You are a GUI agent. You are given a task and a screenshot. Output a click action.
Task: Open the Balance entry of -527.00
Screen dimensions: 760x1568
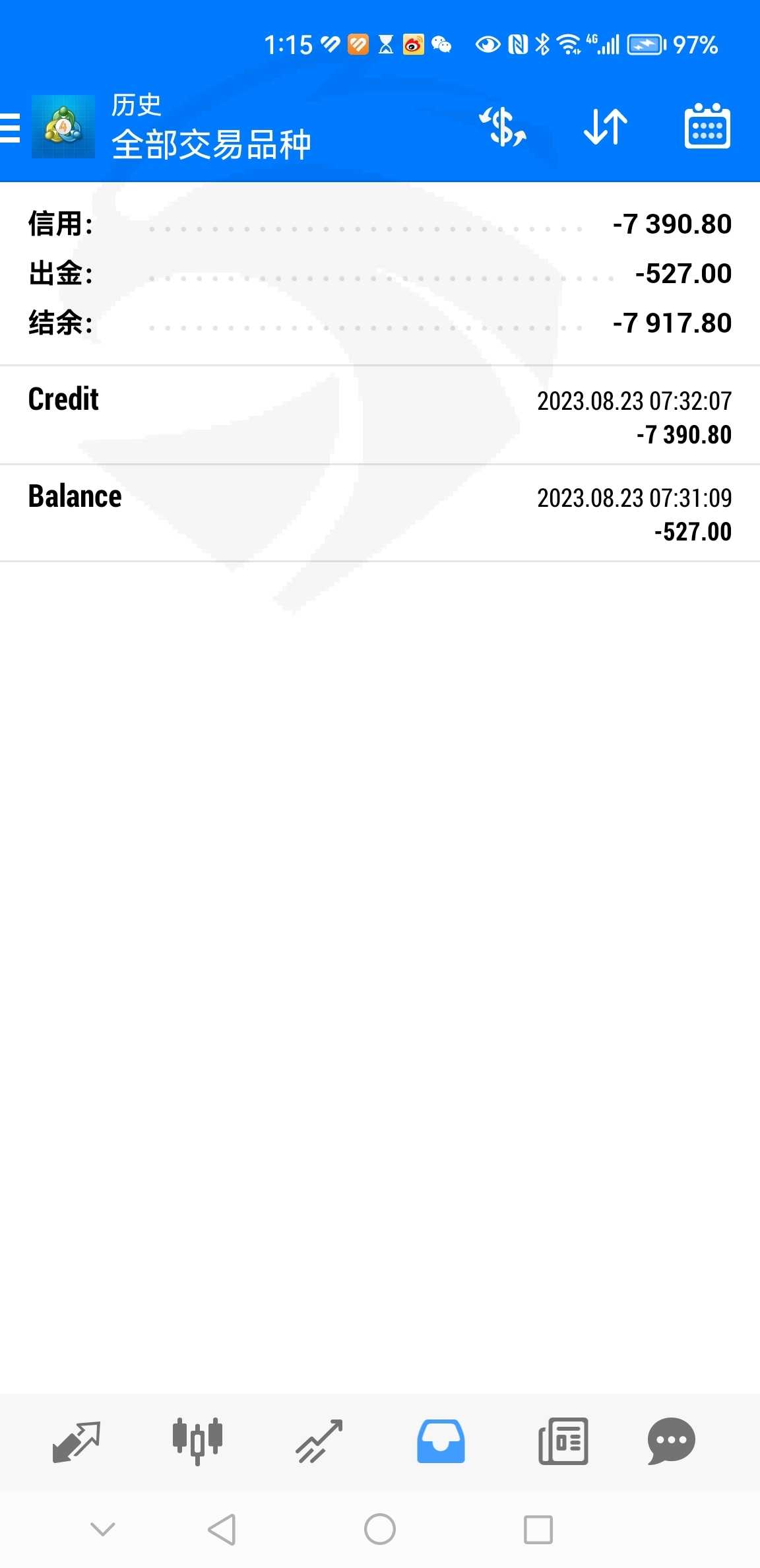[x=380, y=513]
